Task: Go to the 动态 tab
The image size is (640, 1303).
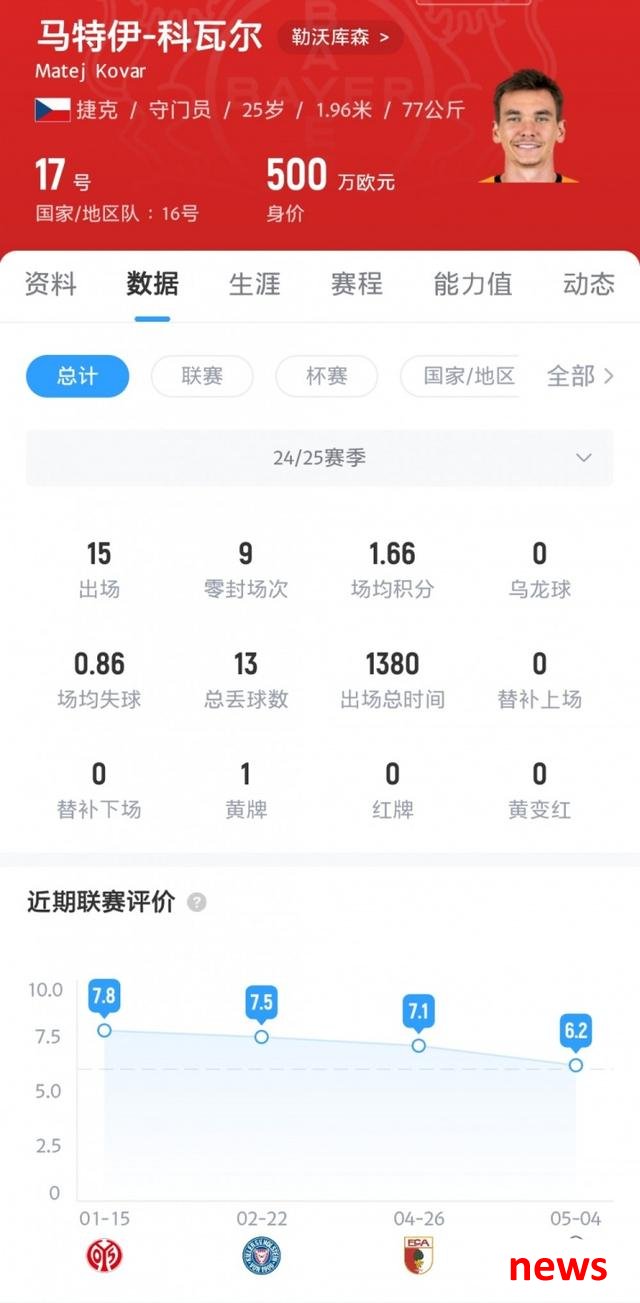Action: pyautogui.click(x=588, y=284)
